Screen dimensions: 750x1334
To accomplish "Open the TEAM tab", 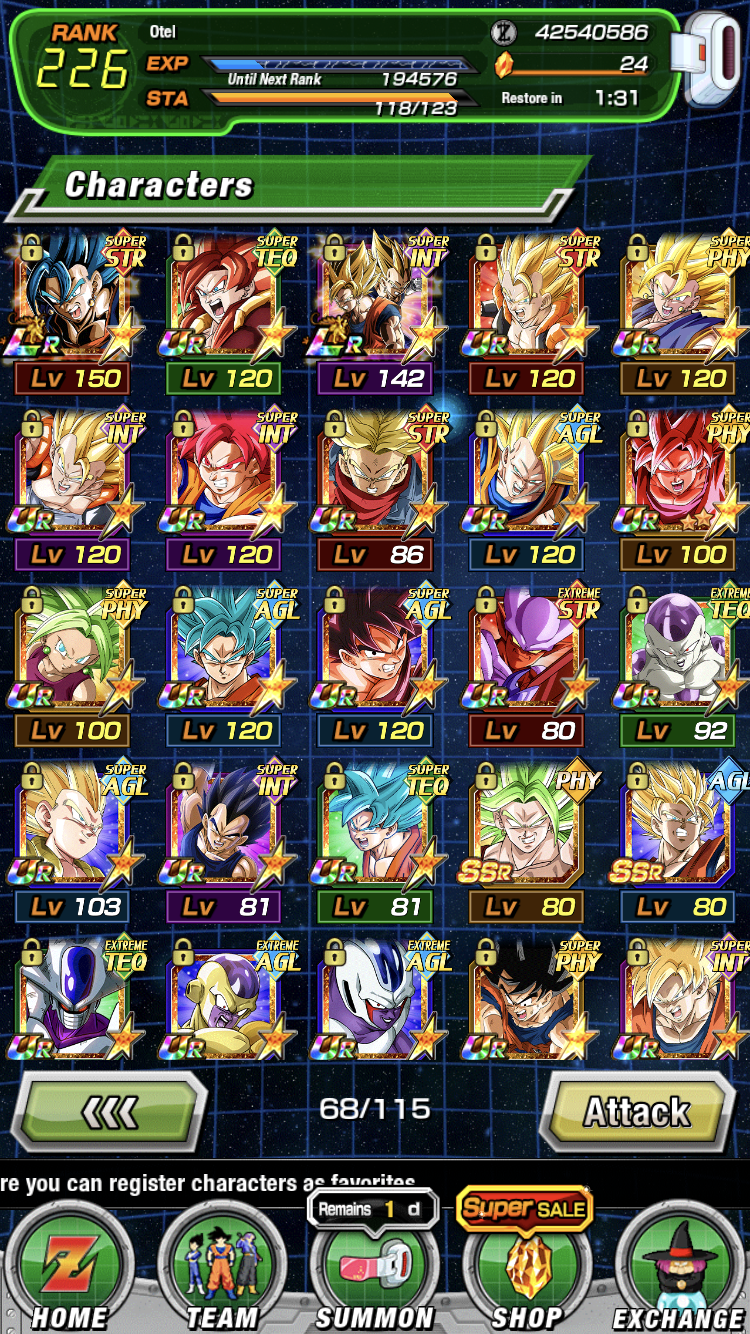I will pyautogui.click(x=222, y=1269).
